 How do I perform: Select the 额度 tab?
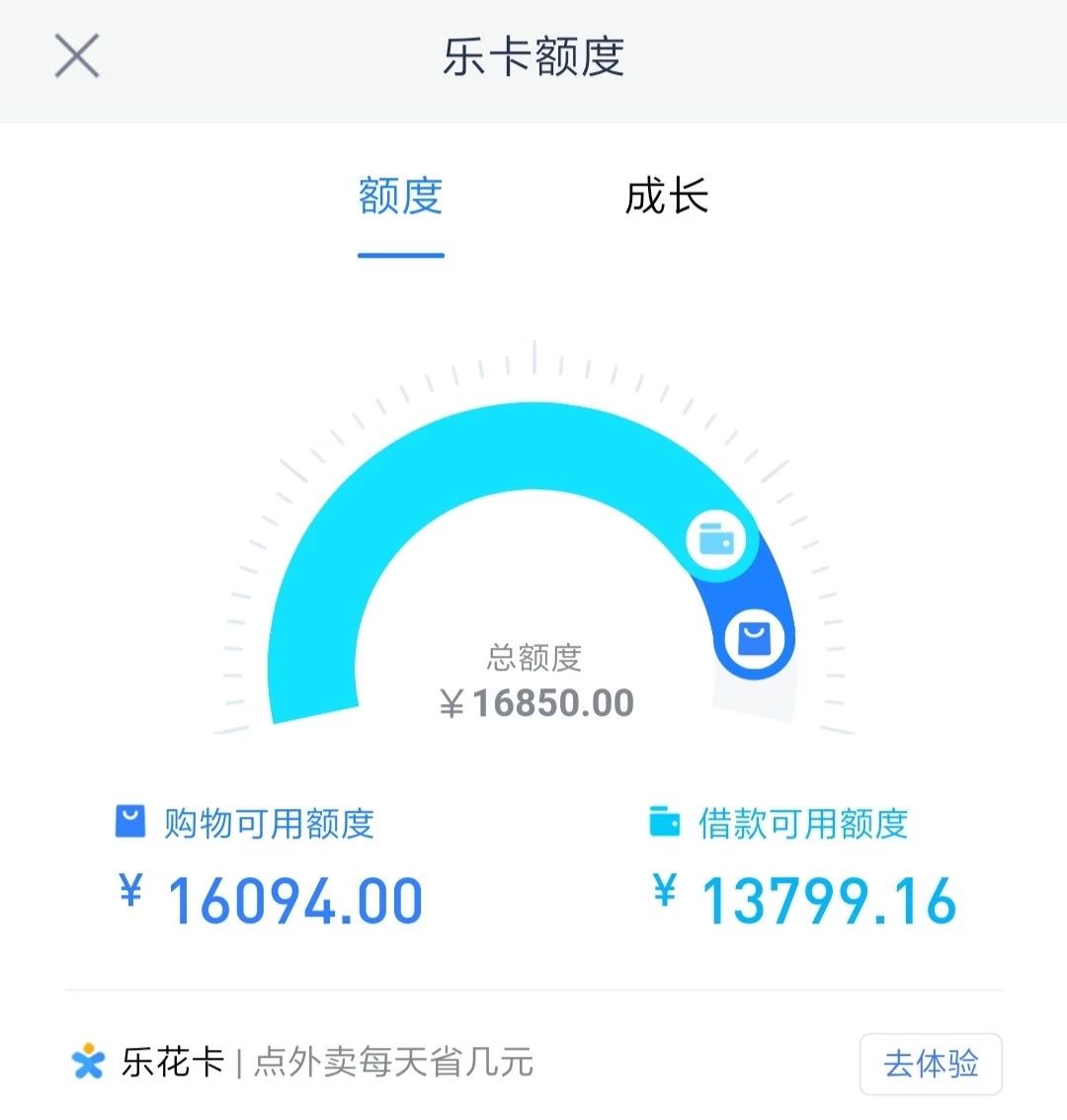pos(399,198)
